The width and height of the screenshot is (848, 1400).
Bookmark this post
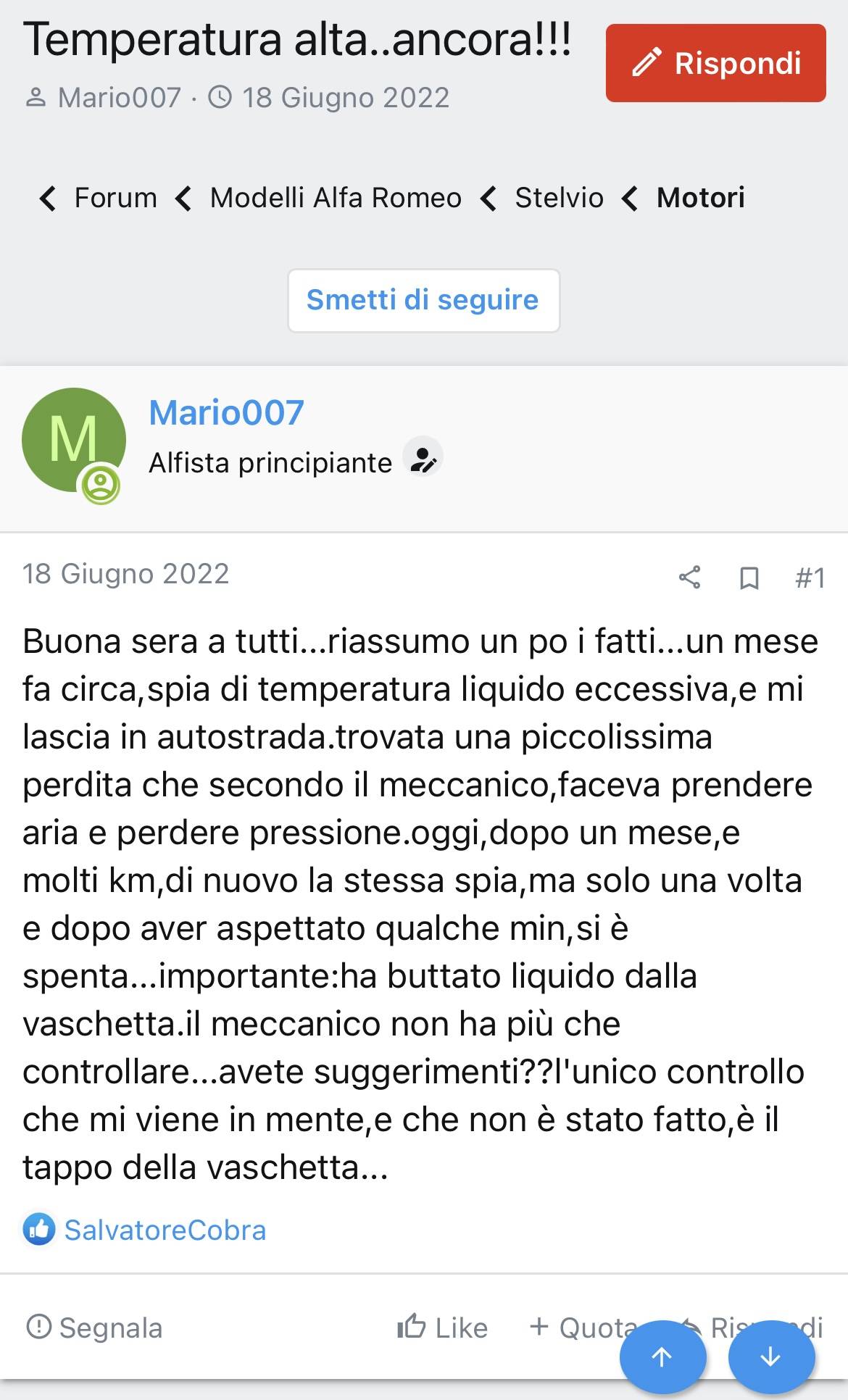749,578
